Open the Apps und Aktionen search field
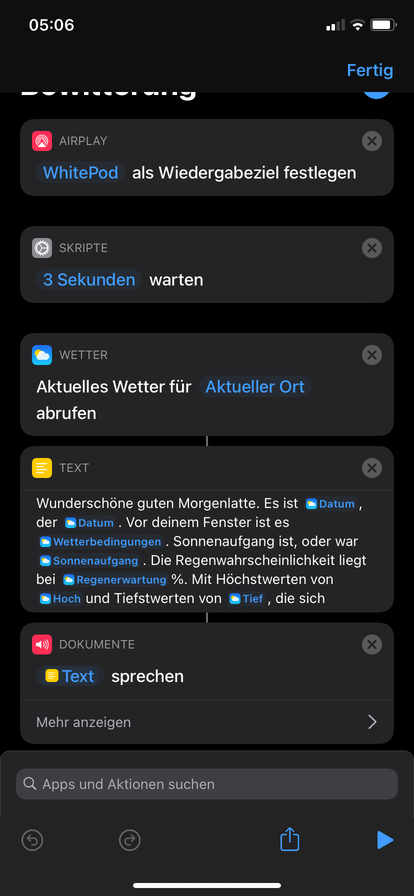414x896 pixels. 207,784
